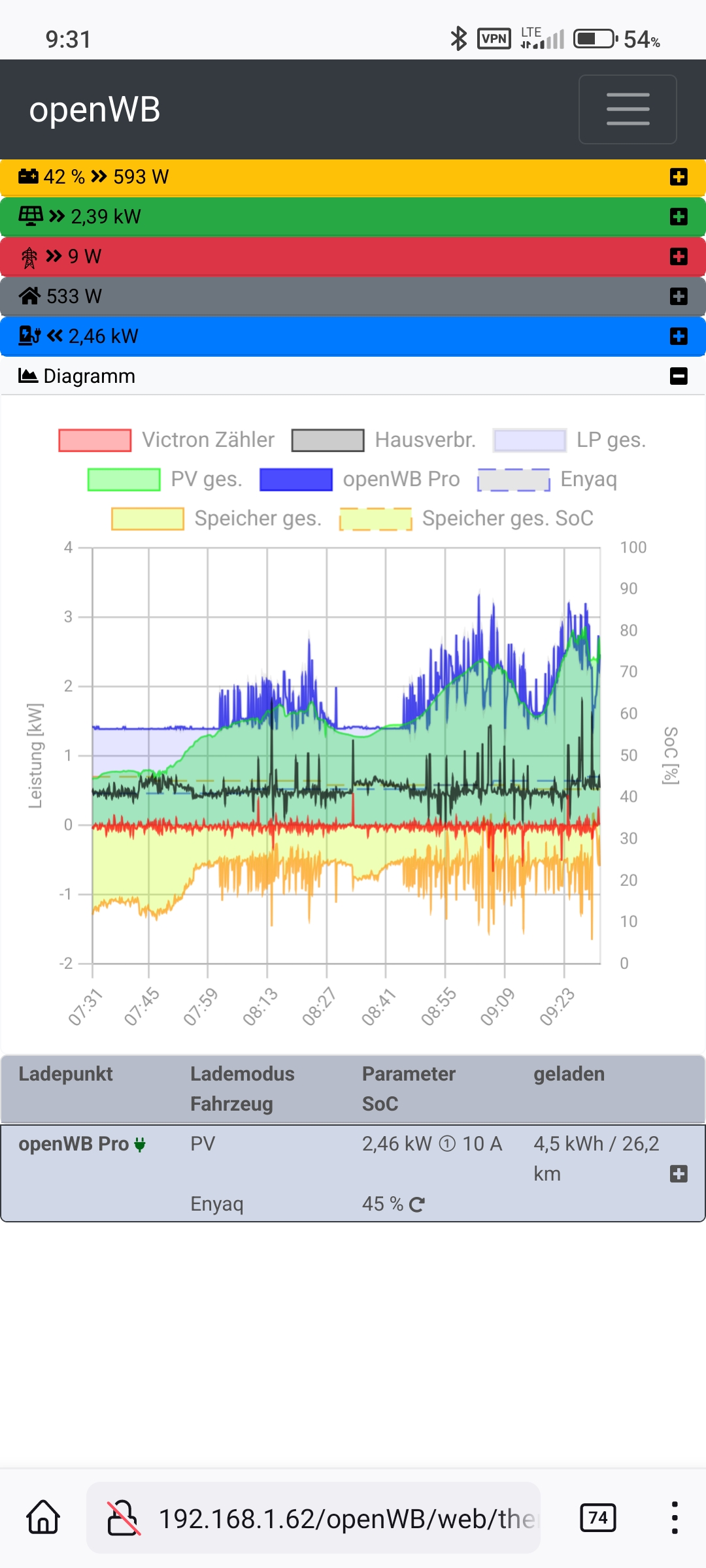The image size is (706, 1568).
Task: Open the browser three-dot menu
Action: 675,1518
